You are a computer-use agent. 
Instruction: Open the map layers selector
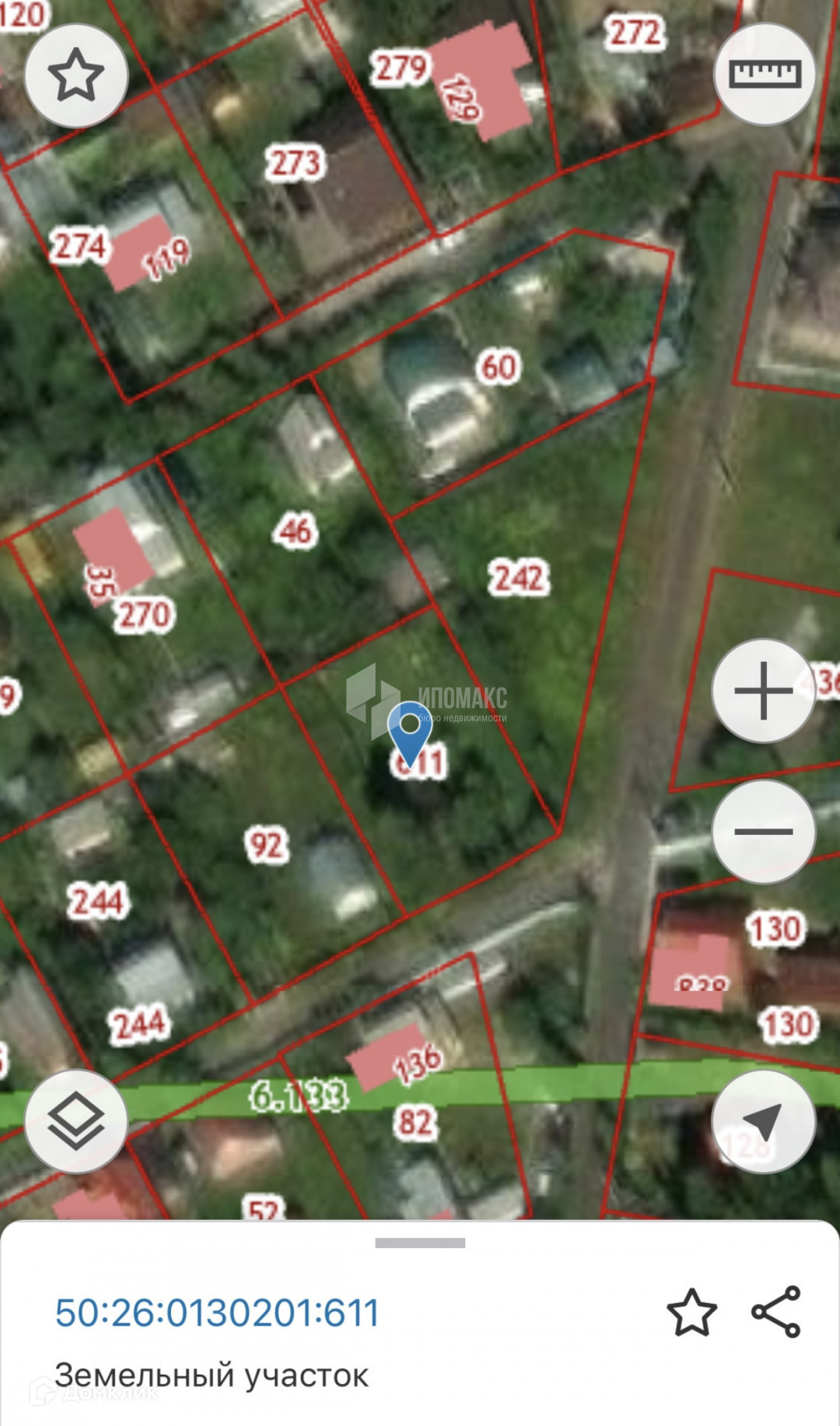coord(76,1121)
